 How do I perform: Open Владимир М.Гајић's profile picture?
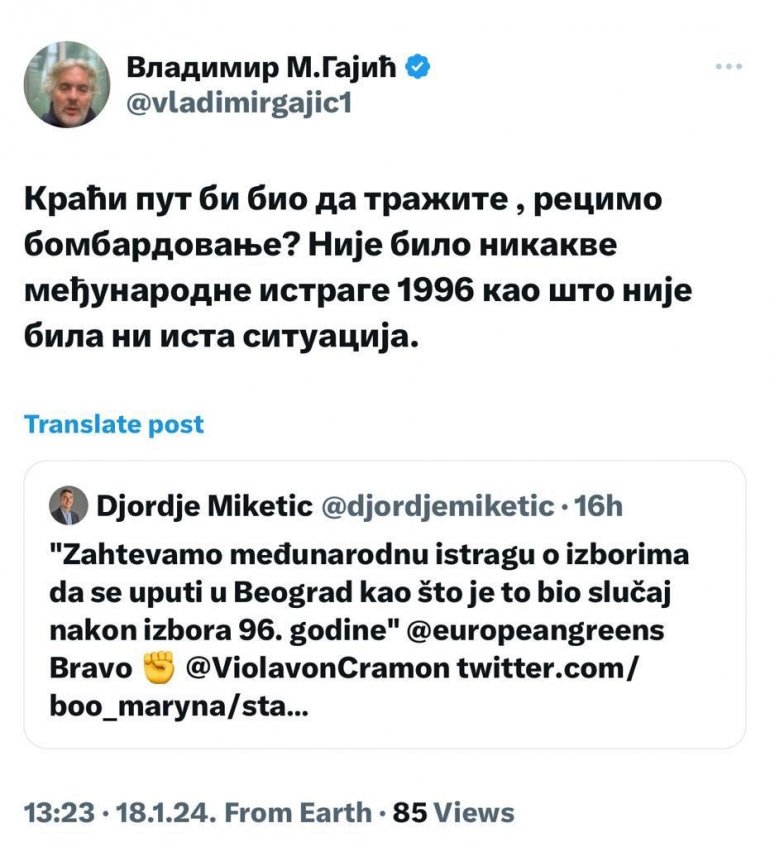pyautogui.click(x=67, y=85)
